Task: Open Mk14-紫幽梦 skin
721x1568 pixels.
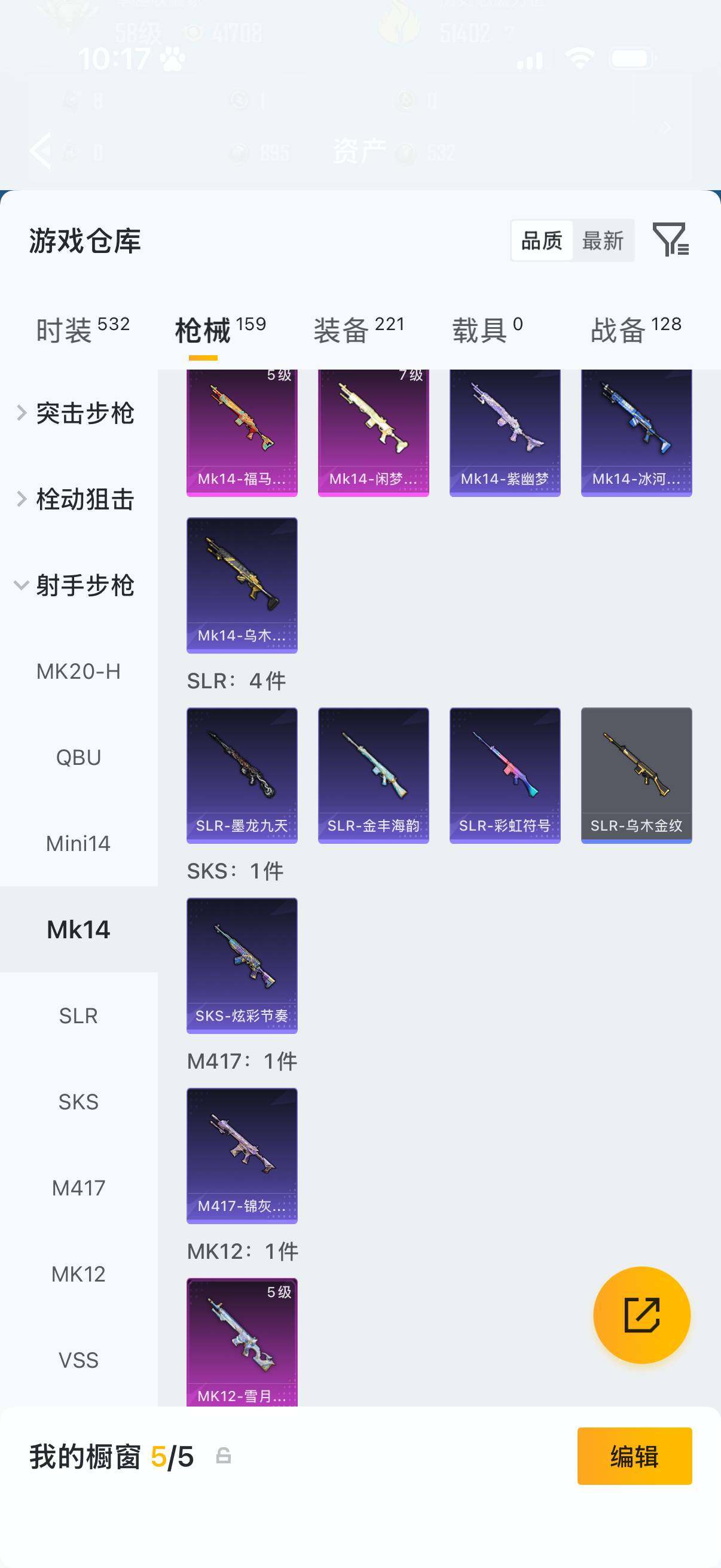Action: (505, 432)
